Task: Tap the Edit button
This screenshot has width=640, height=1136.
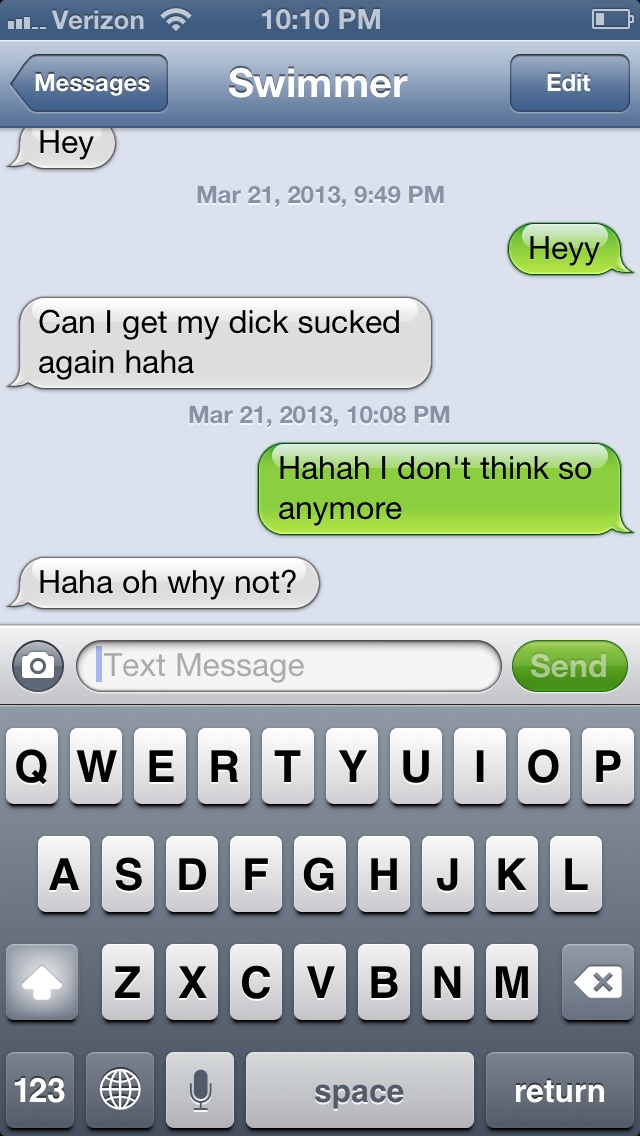Action: [x=569, y=83]
